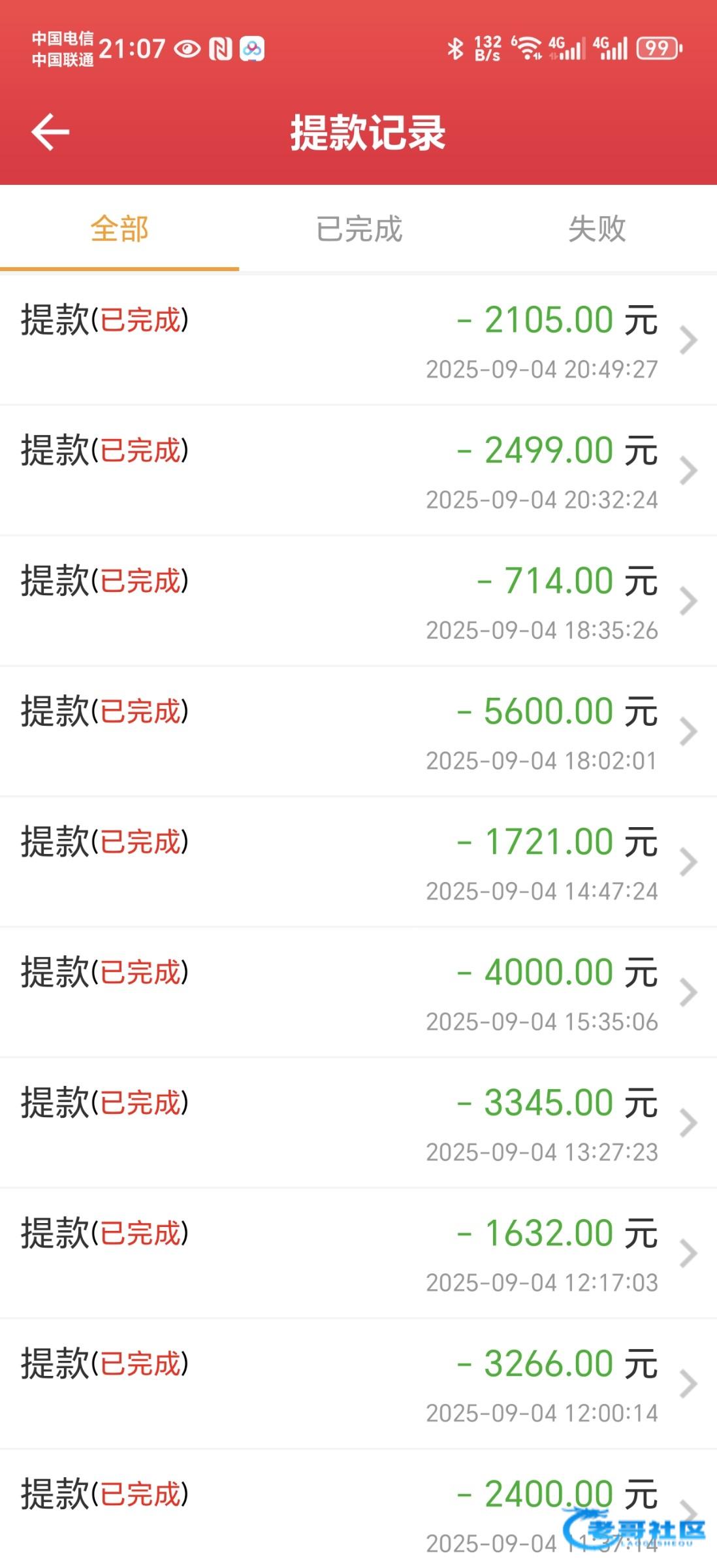
Task: Open the 4000.00 元 withdrawal record
Action: 358,993
